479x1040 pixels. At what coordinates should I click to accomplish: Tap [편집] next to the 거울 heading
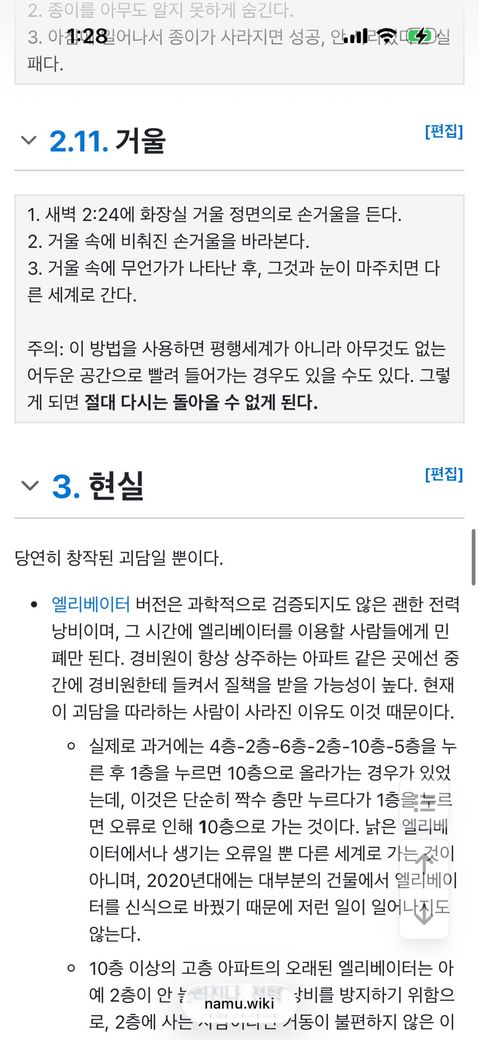coord(444,131)
